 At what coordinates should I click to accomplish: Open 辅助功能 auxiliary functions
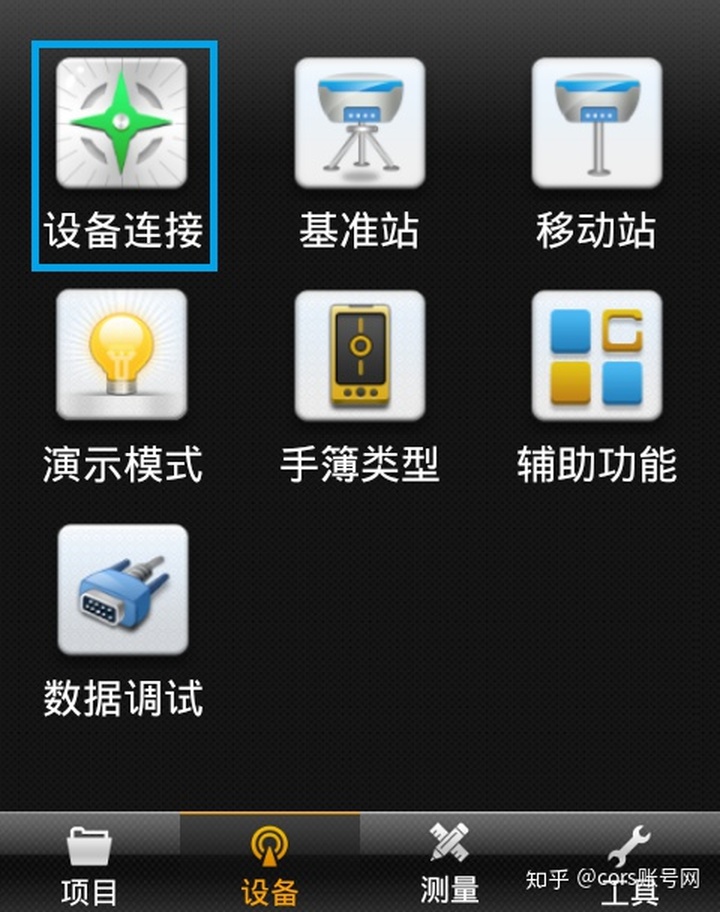pyautogui.click(x=597, y=387)
